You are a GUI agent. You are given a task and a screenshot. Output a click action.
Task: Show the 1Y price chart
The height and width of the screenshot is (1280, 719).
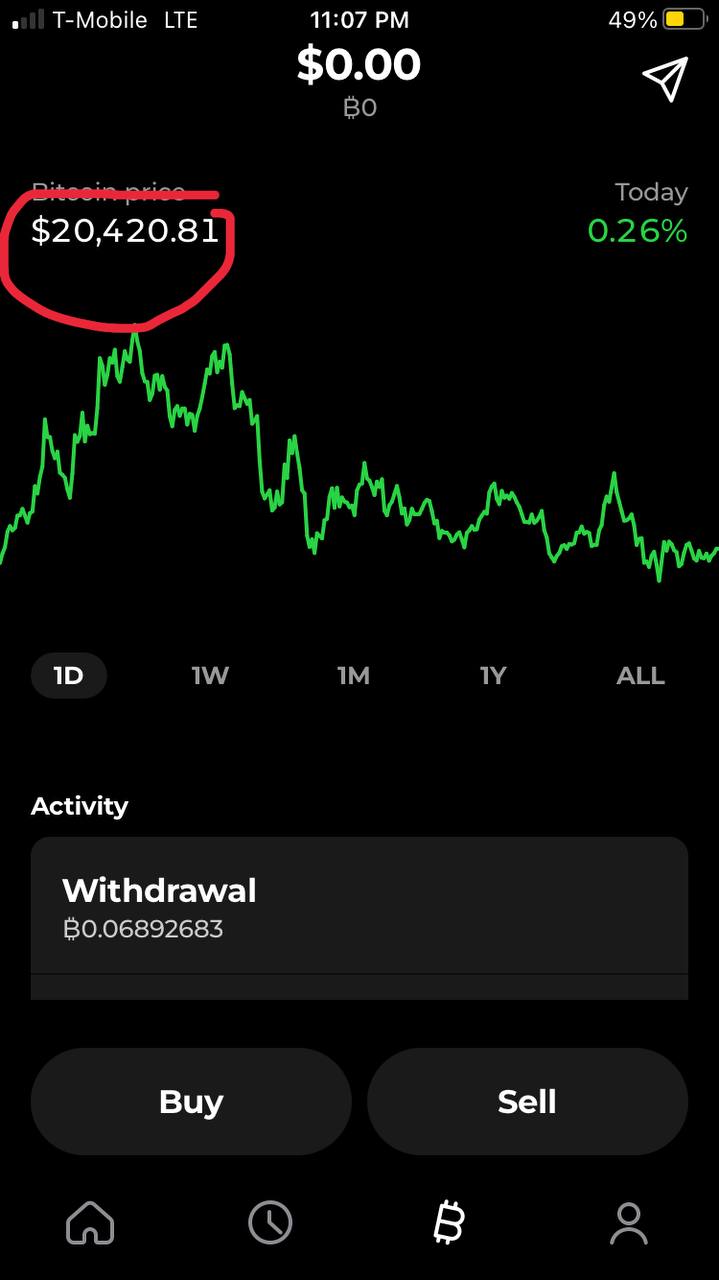(x=493, y=676)
